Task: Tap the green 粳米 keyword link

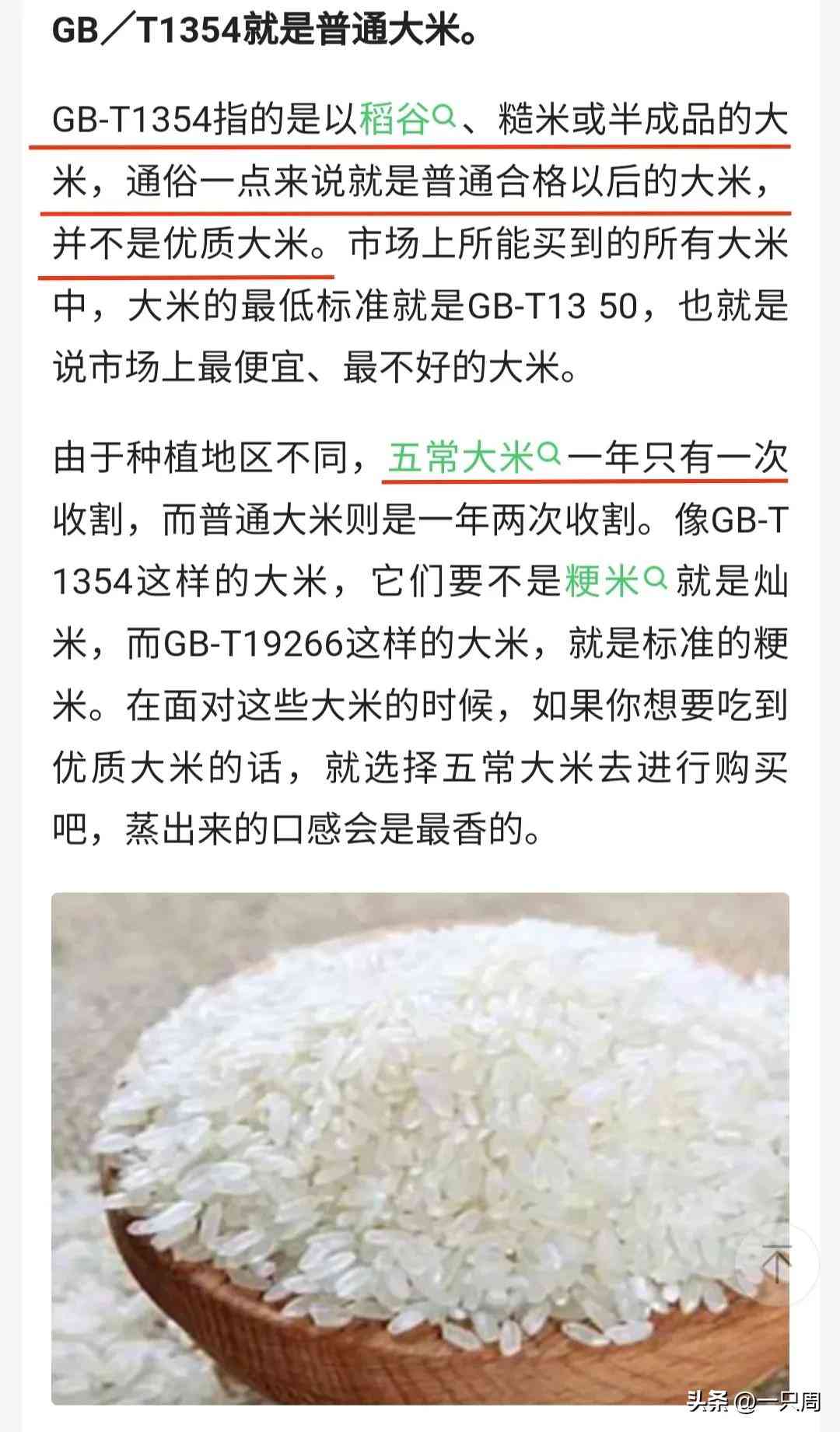Action: 614,582
